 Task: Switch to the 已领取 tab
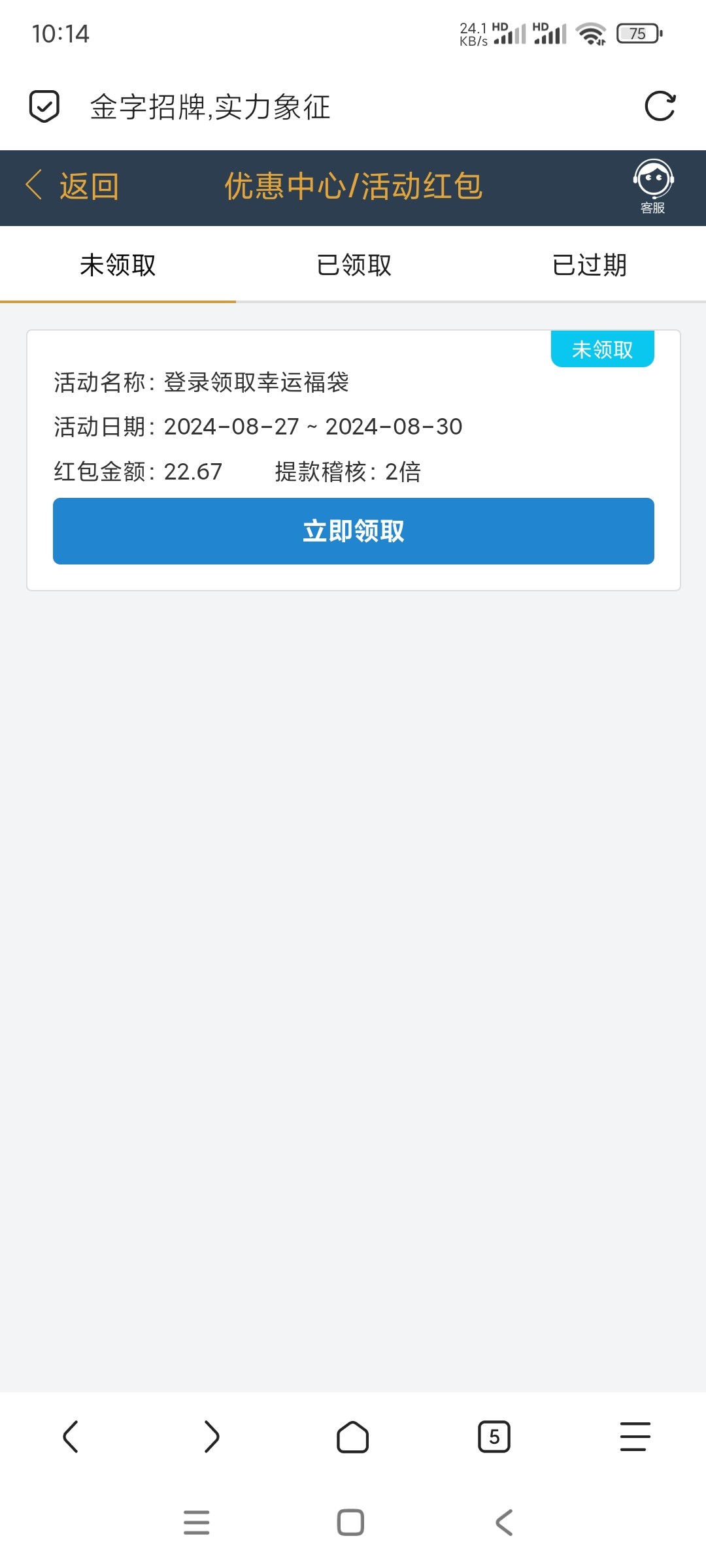pyautogui.click(x=354, y=265)
